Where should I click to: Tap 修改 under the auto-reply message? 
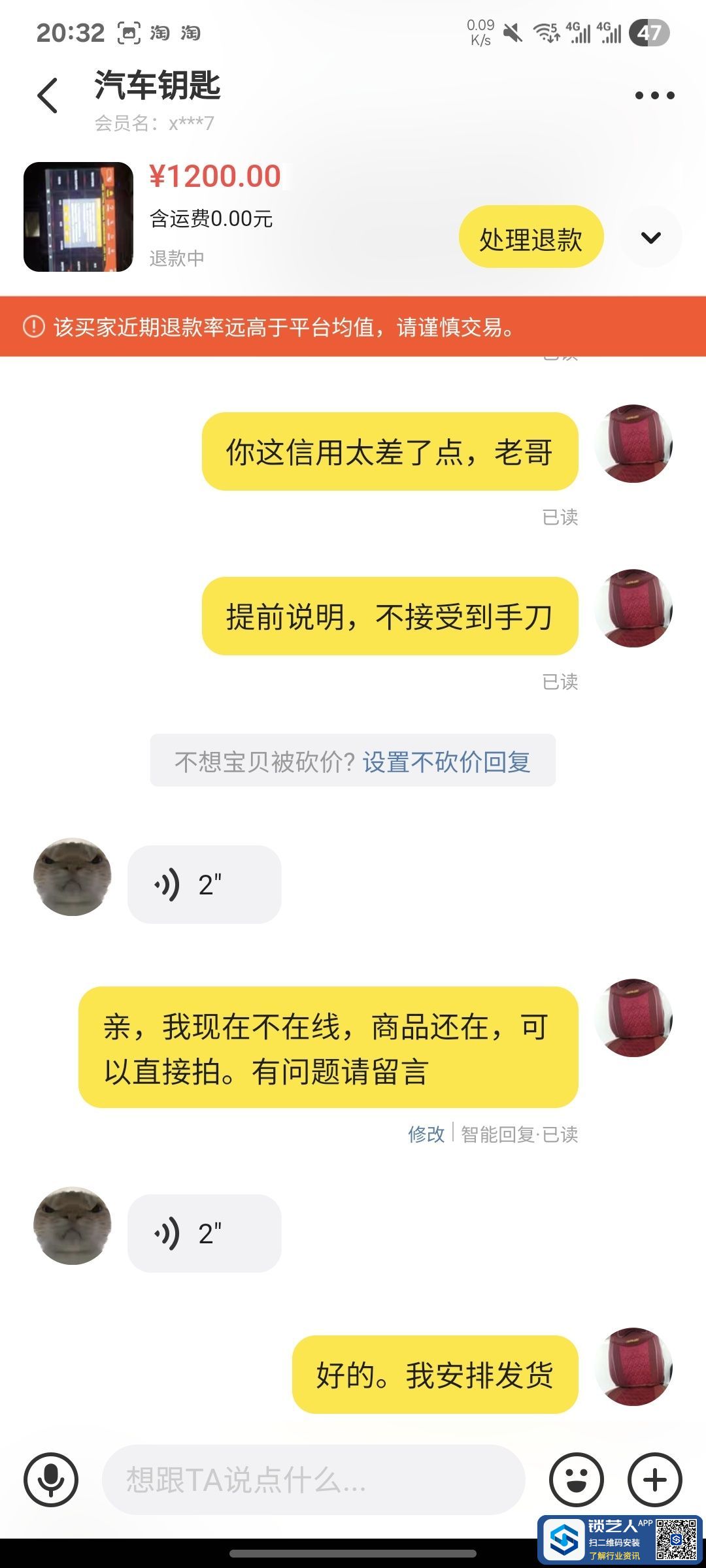[x=426, y=1134]
